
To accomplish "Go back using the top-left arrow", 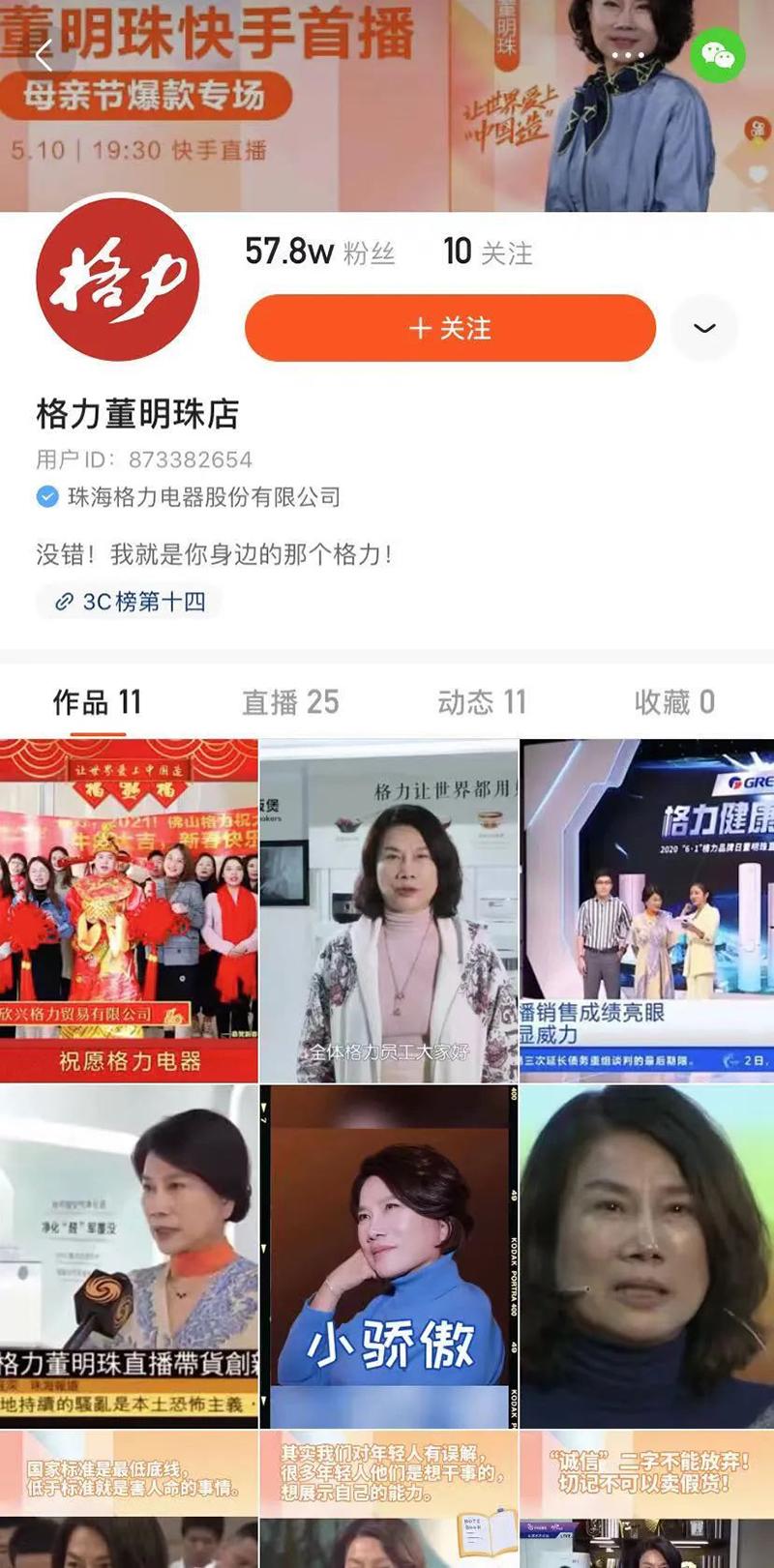I will (x=44, y=56).
